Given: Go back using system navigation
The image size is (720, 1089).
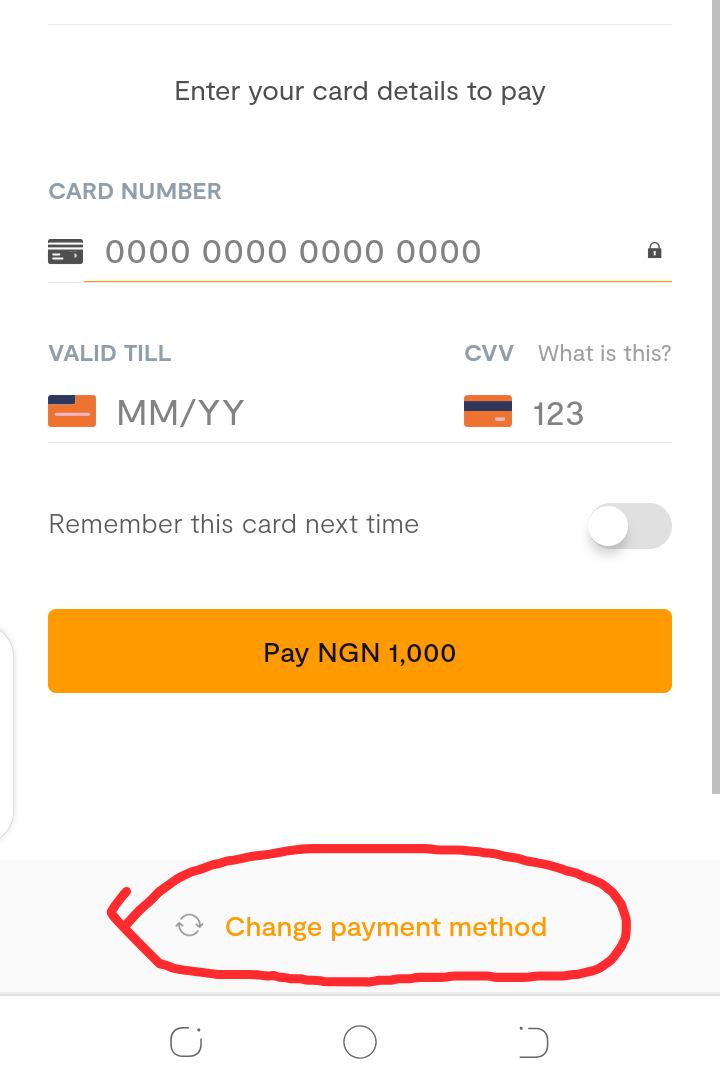Looking at the screenshot, I should 533,1042.
